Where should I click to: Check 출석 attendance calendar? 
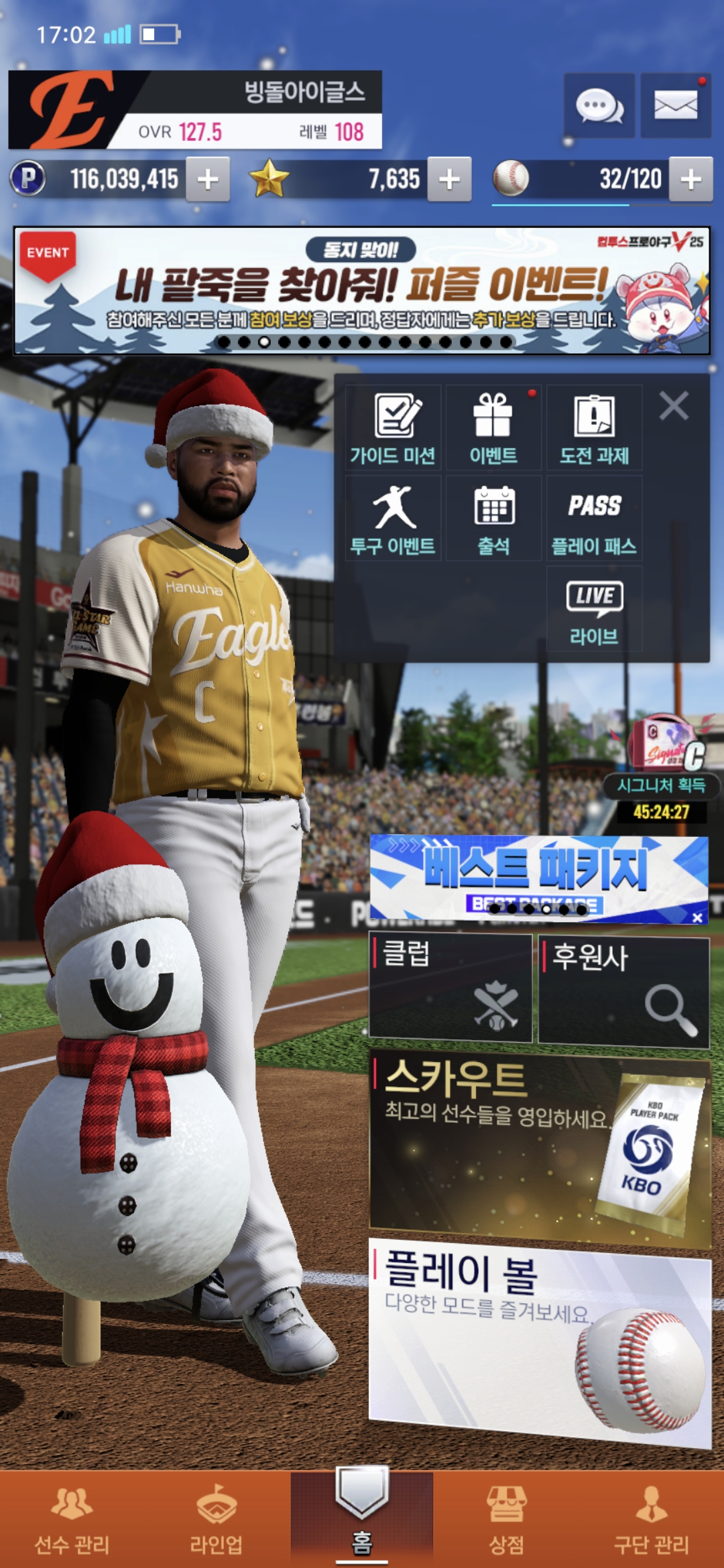493,519
